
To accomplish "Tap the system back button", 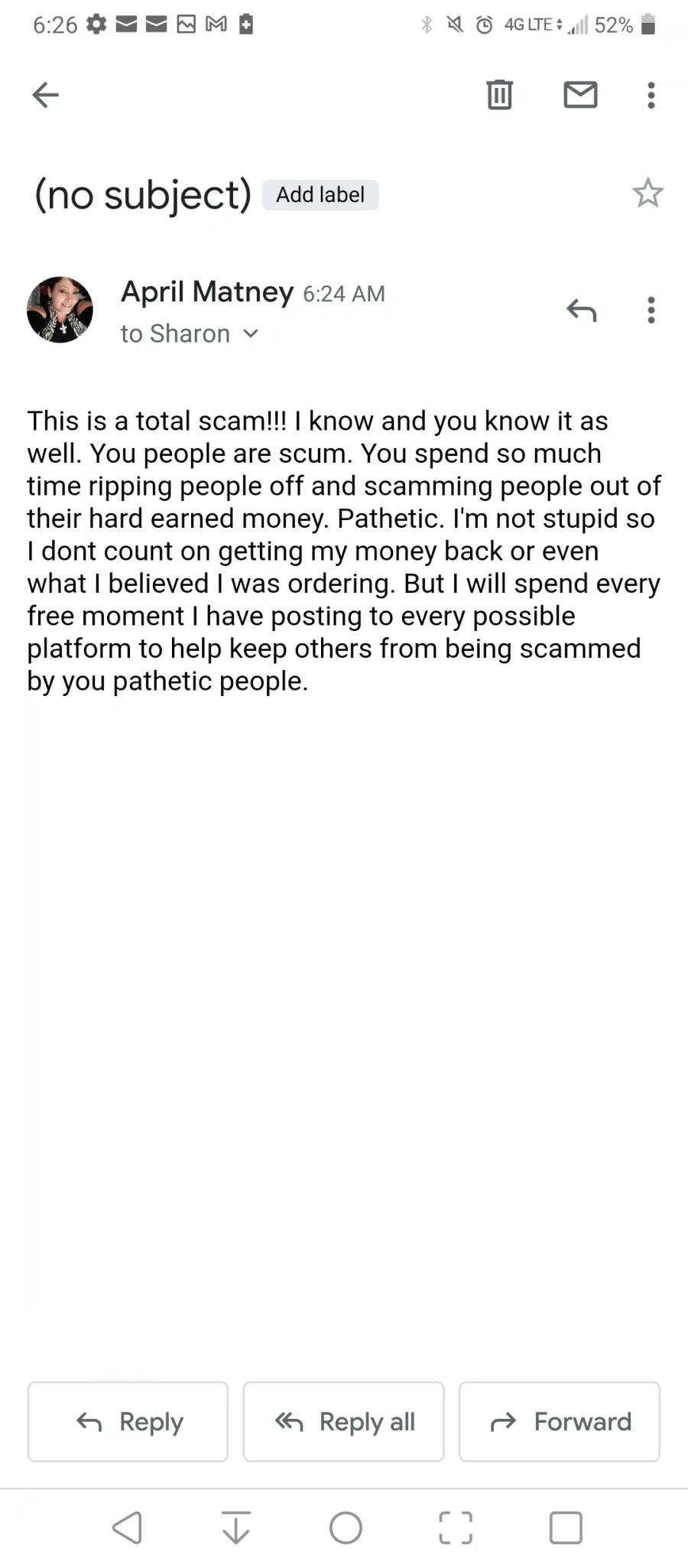I will (127, 1527).
